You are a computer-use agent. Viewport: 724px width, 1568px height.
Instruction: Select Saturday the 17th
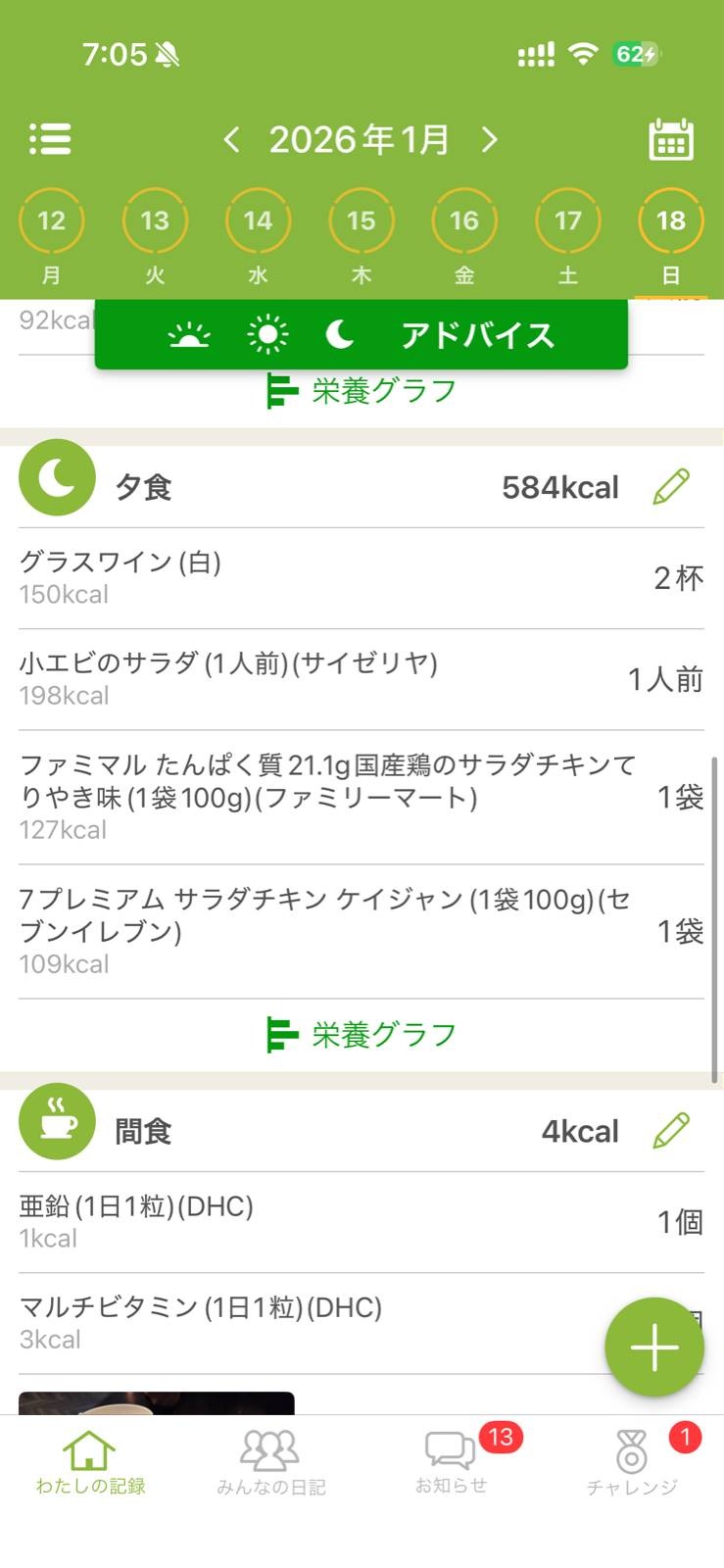pos(568,221)
